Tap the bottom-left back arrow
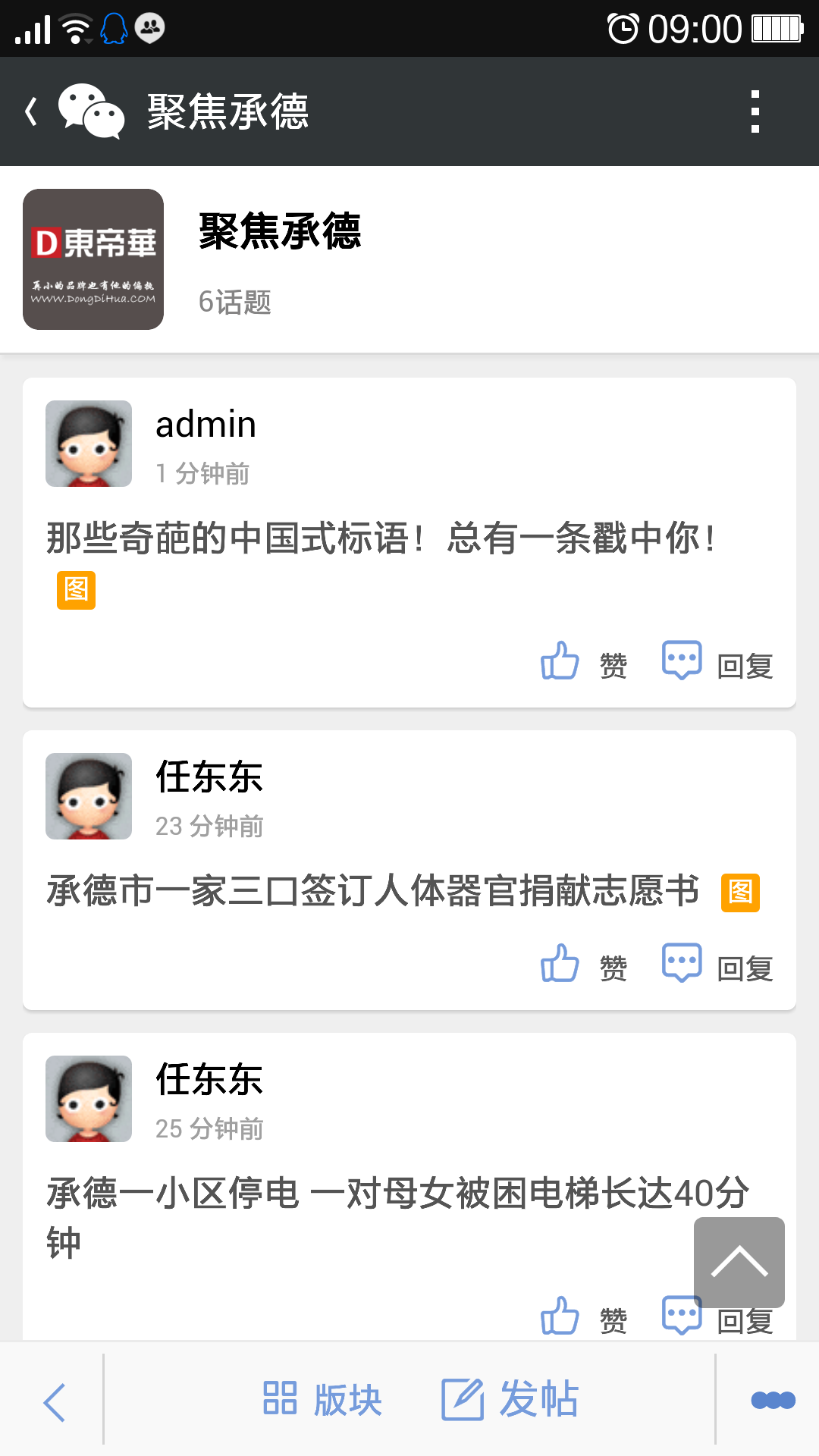Image resolution: width=819 pixels, height=1456 pixels. coord(53,1401)
